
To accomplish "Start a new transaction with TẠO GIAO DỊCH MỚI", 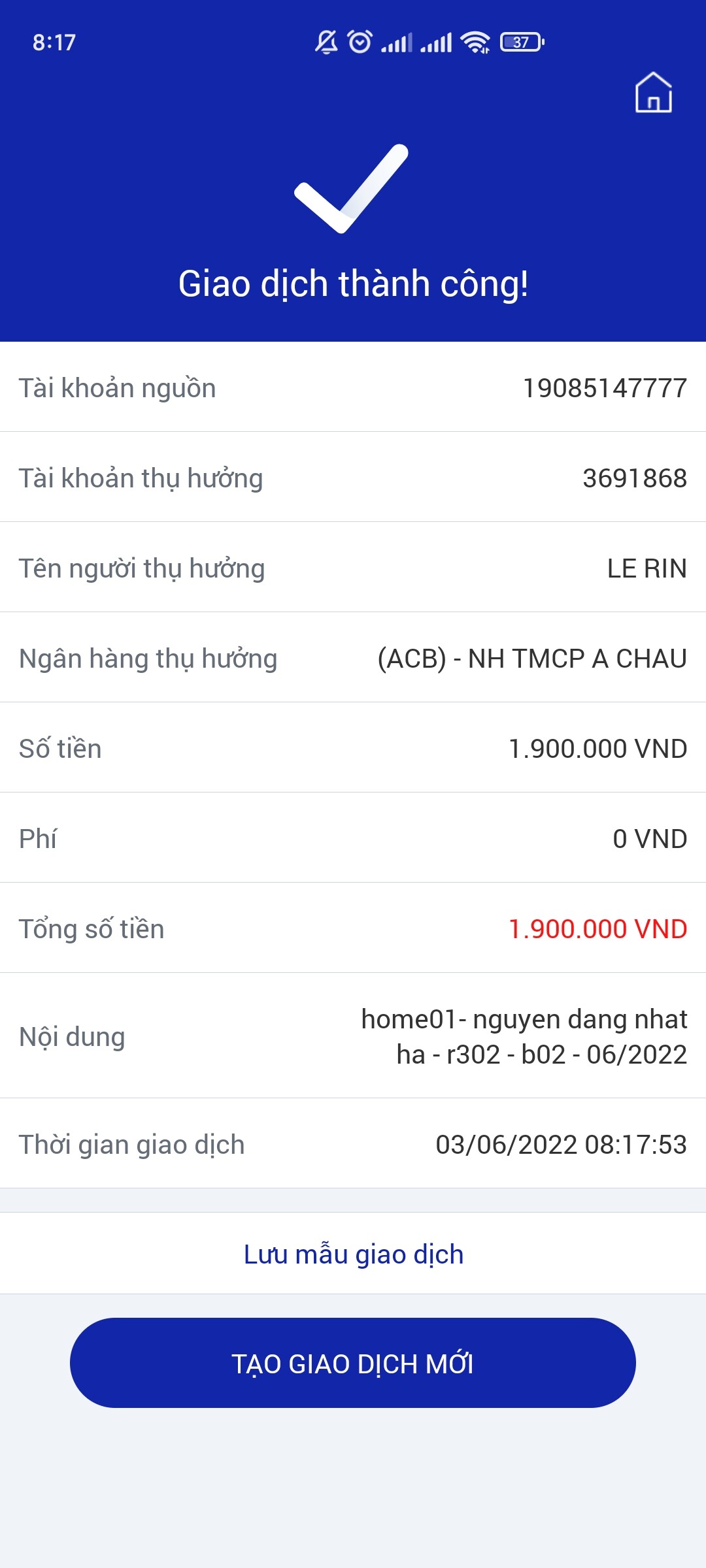I will click(353, 1364).
